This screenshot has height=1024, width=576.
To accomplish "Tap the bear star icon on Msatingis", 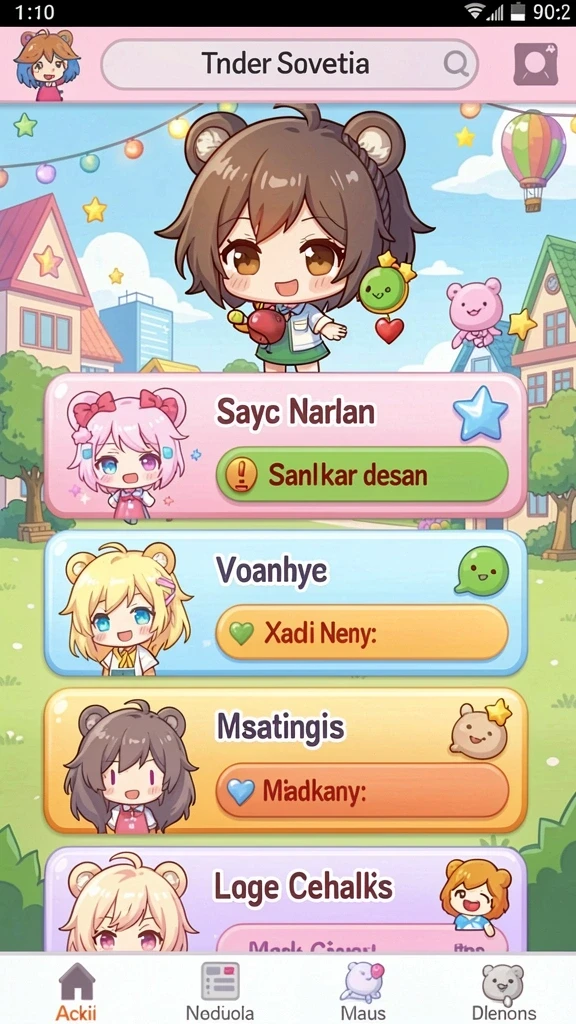I will [x=481, y=729].
